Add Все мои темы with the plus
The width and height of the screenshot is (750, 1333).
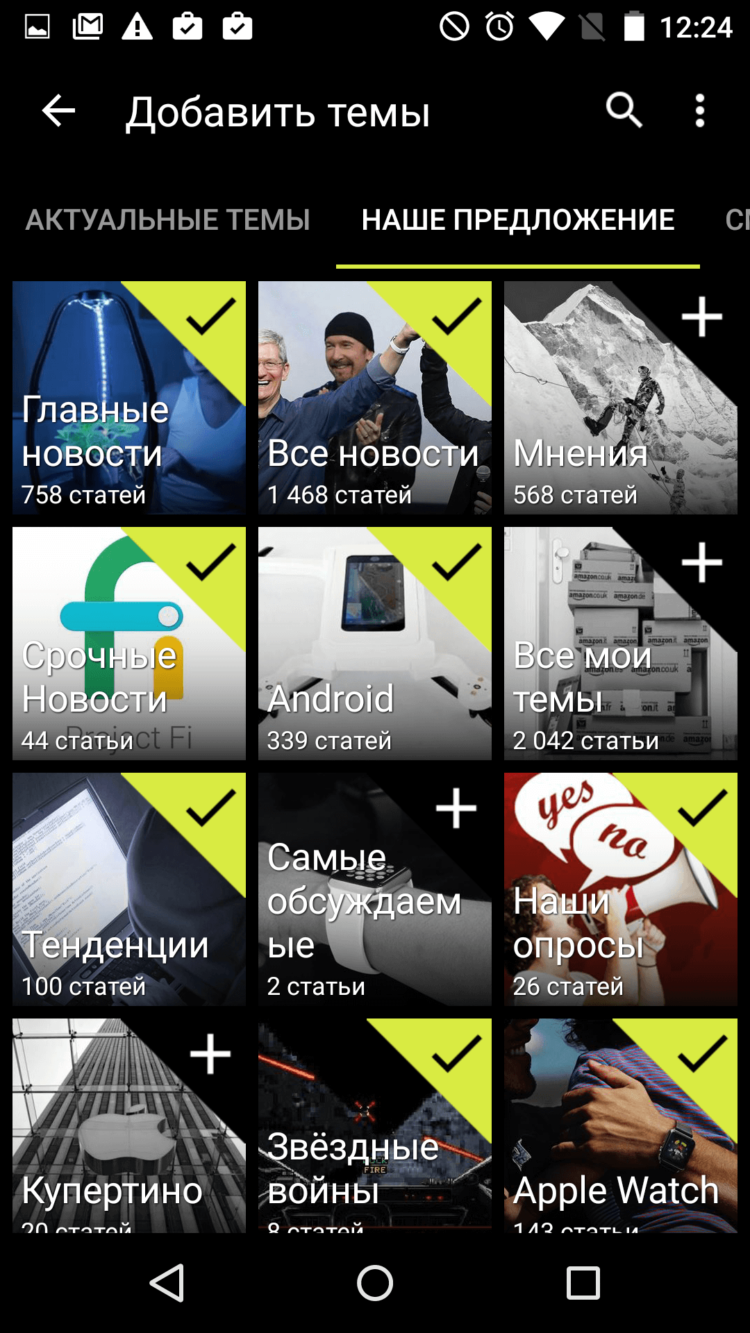click(702, 561)
